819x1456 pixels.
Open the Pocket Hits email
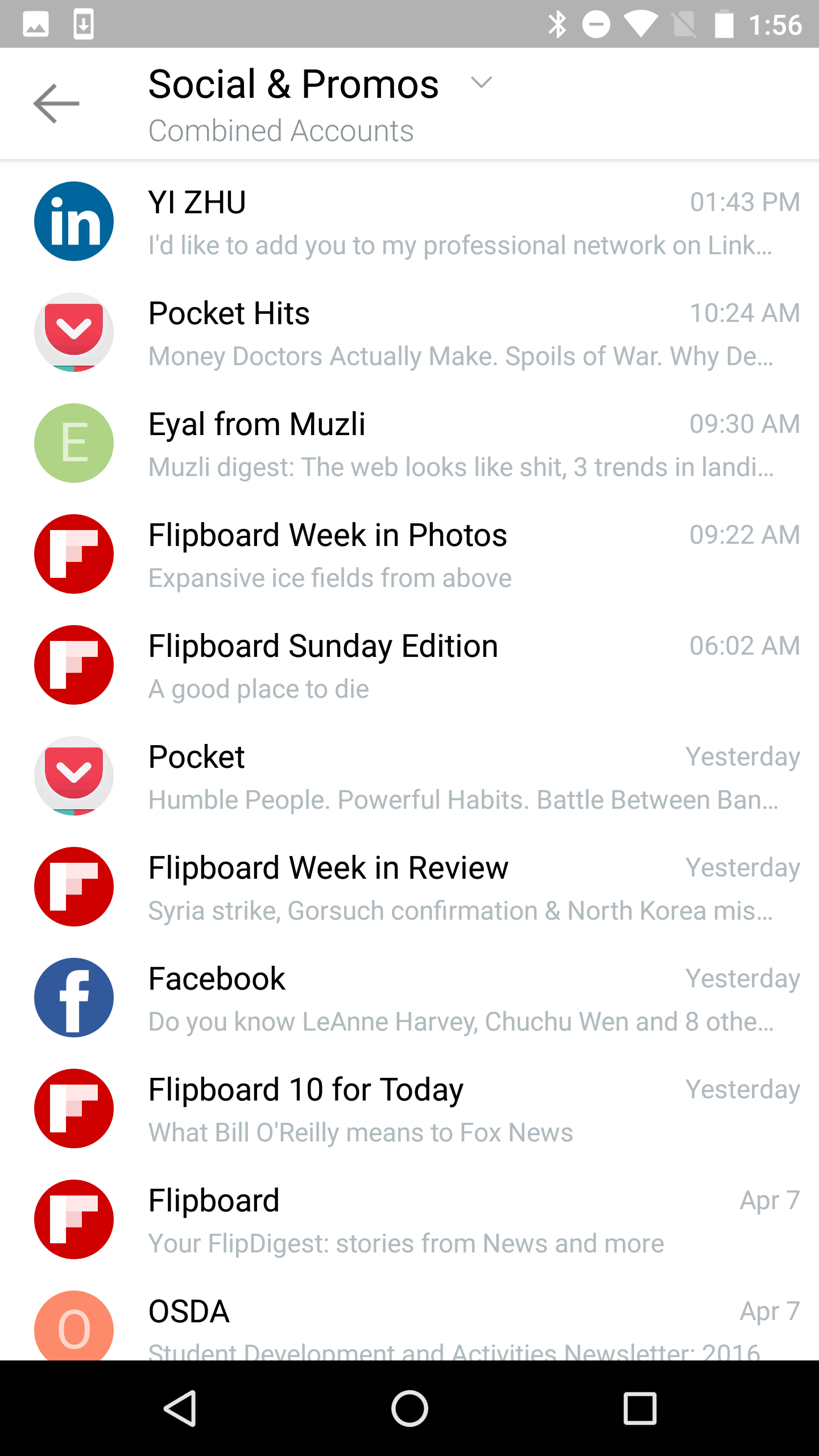click(x=409, y=333)
